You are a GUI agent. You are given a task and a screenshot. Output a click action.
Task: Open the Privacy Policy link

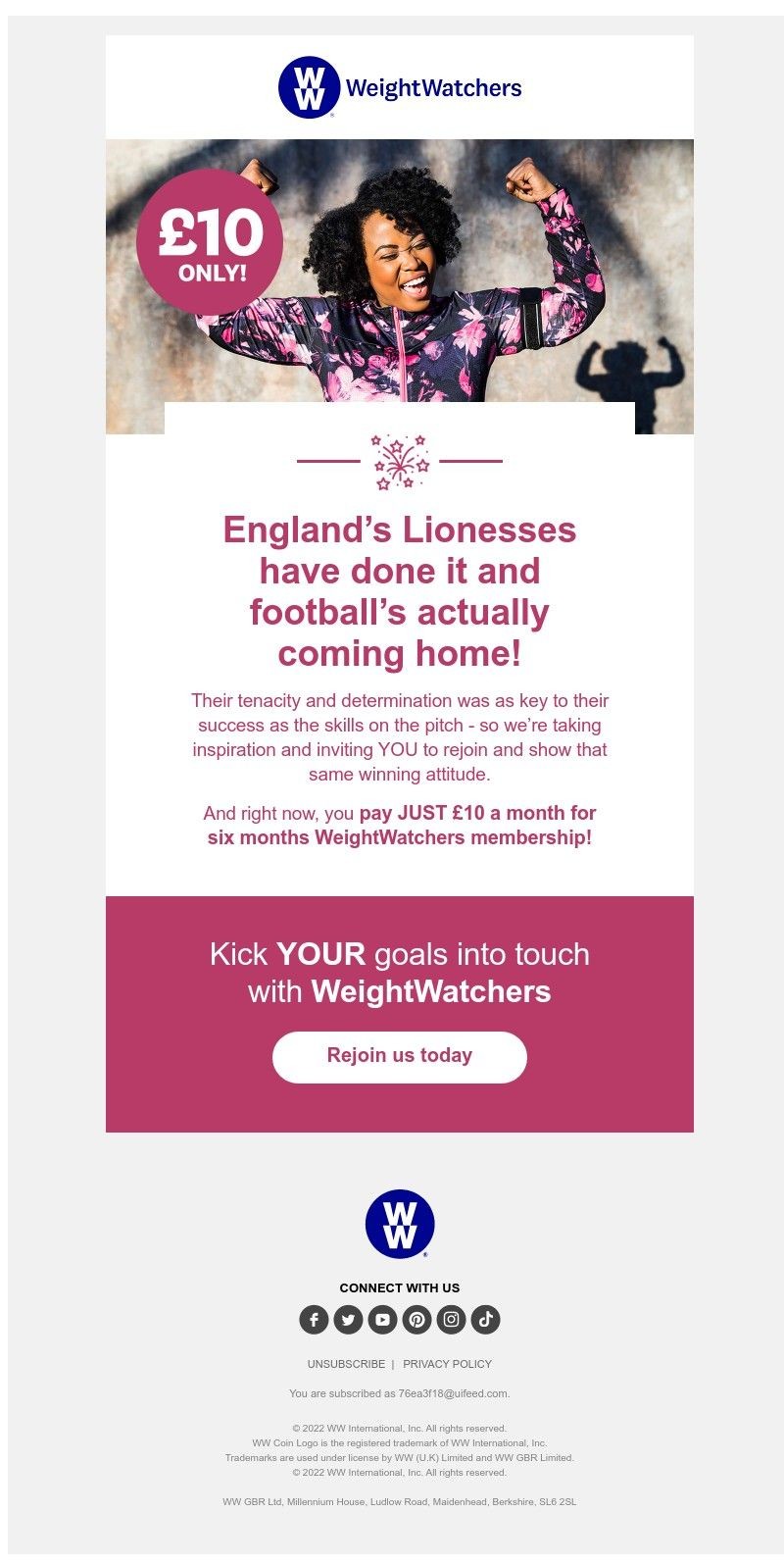pos(447,1364)
